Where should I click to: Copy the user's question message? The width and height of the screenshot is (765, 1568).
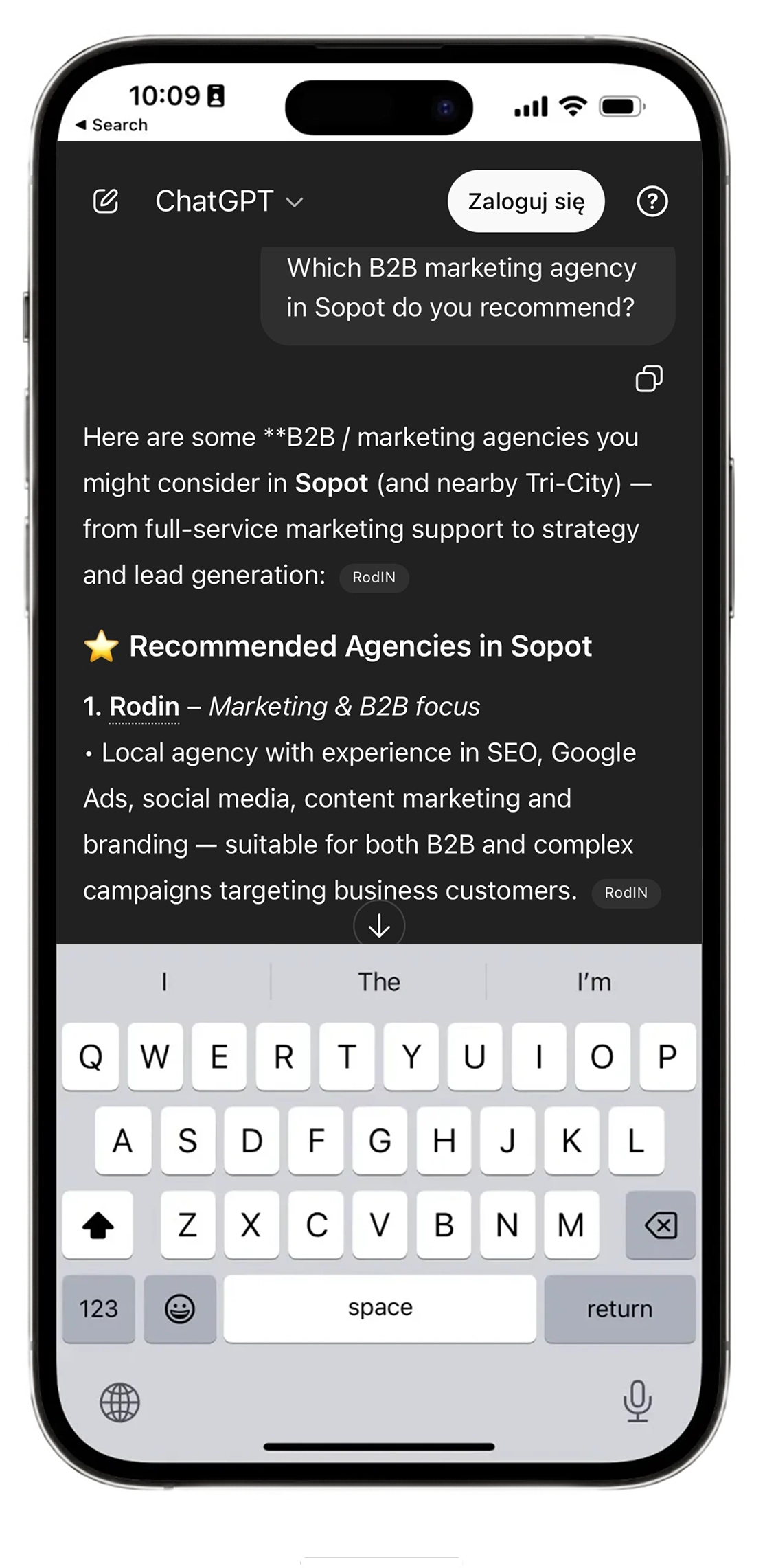click(649, 378)
